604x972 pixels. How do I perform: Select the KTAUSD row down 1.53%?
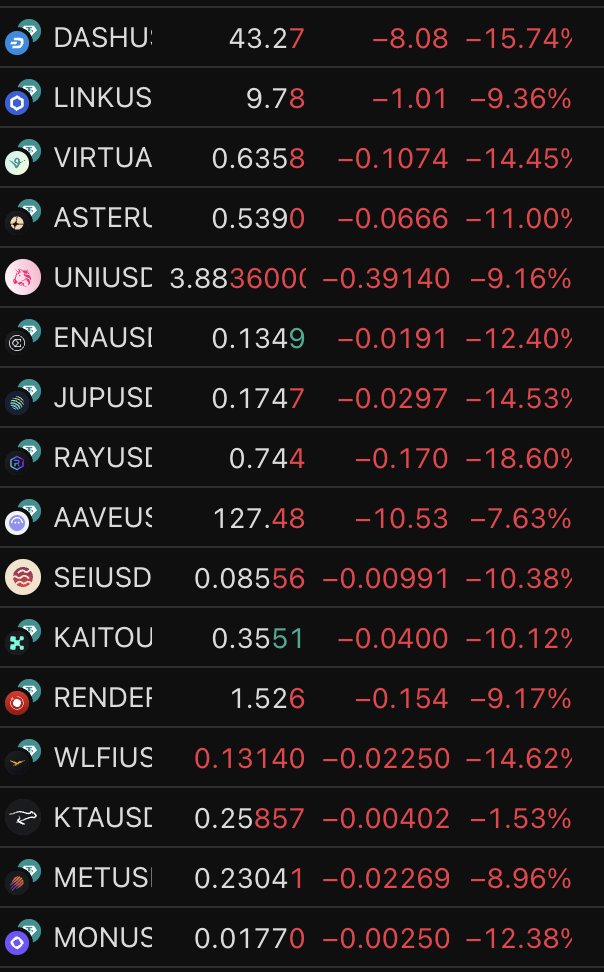(x=102, y=819)
